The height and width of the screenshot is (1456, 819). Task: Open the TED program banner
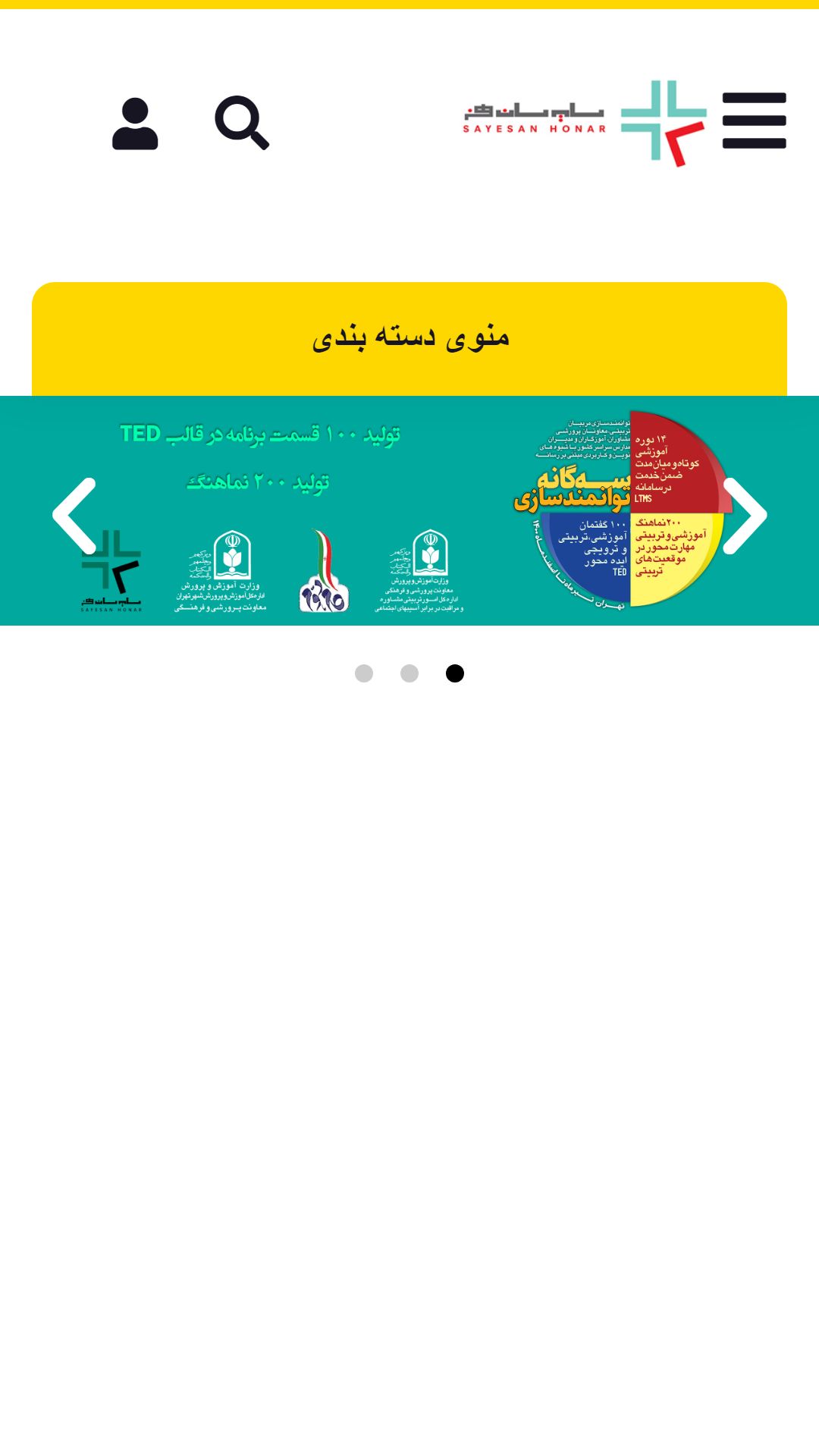tap(409, 510)
